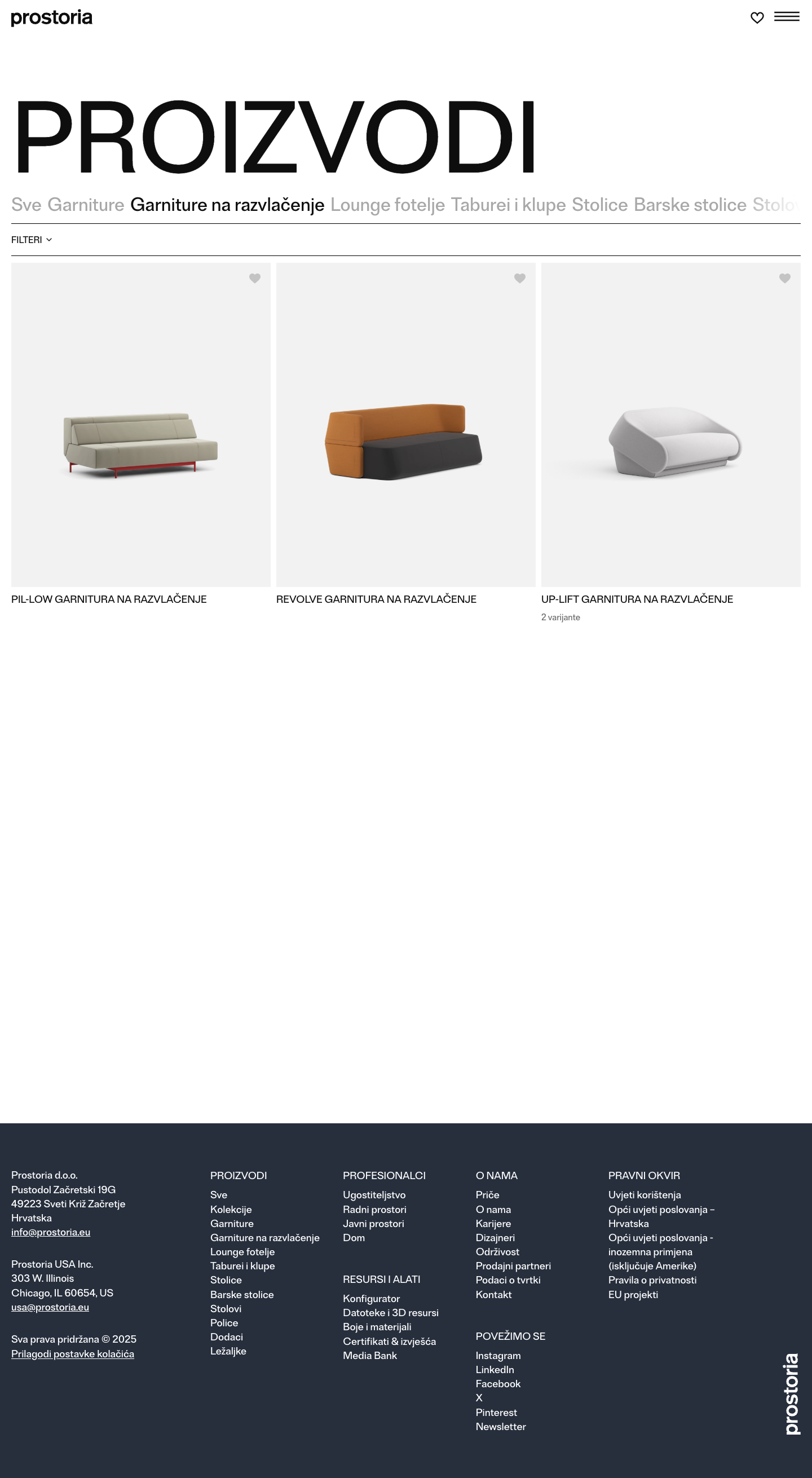This screenshot has height=1478, width=812.
Task: Open Konfigurator in the footer
Action: coord(371,1299)
